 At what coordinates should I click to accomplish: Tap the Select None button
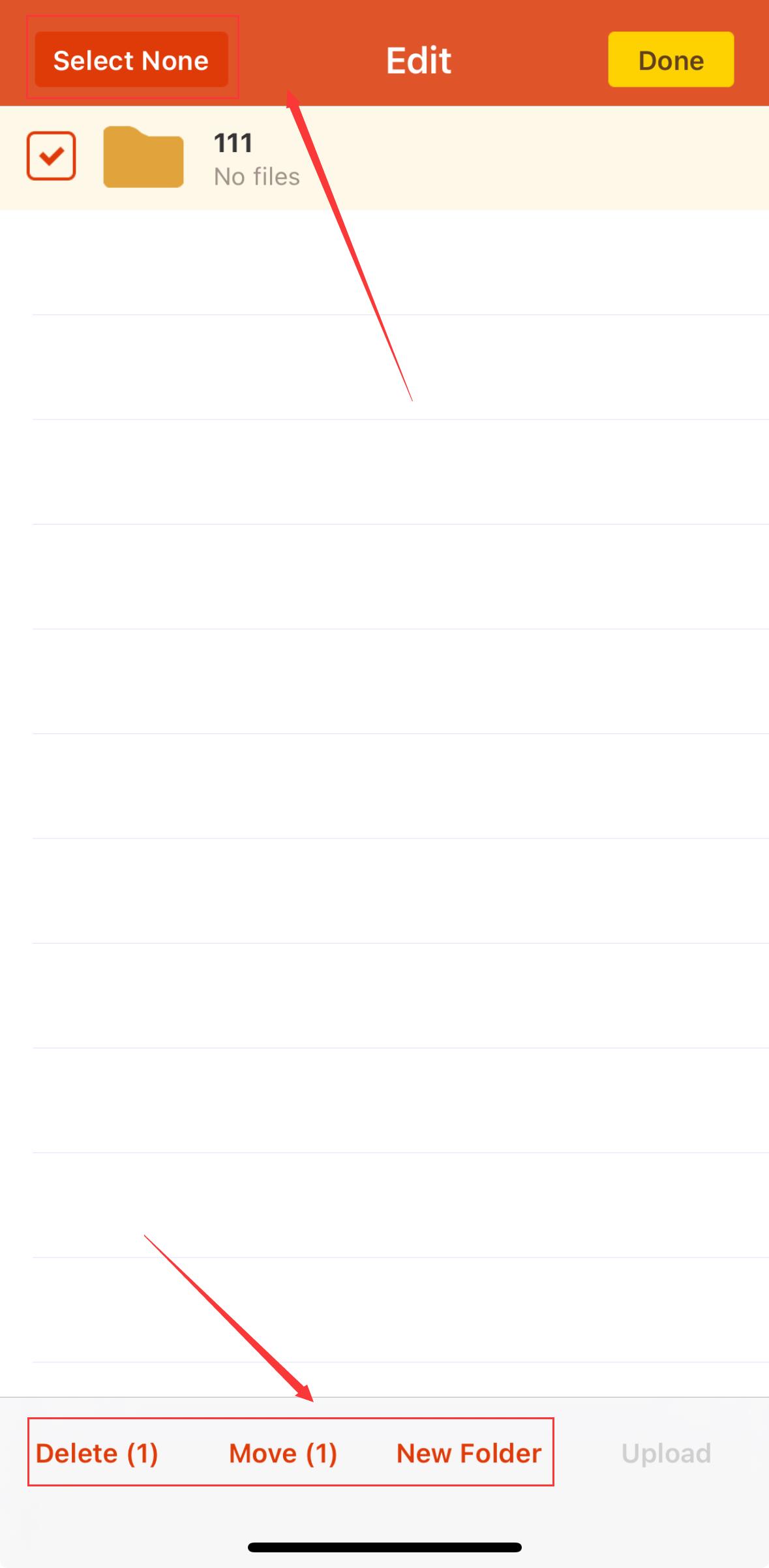tap(131, 60)
